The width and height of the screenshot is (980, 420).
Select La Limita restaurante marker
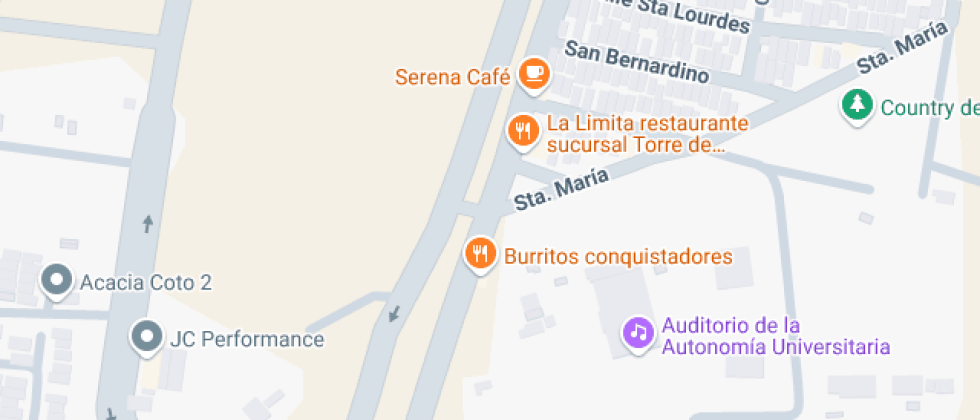pos(522,130)
